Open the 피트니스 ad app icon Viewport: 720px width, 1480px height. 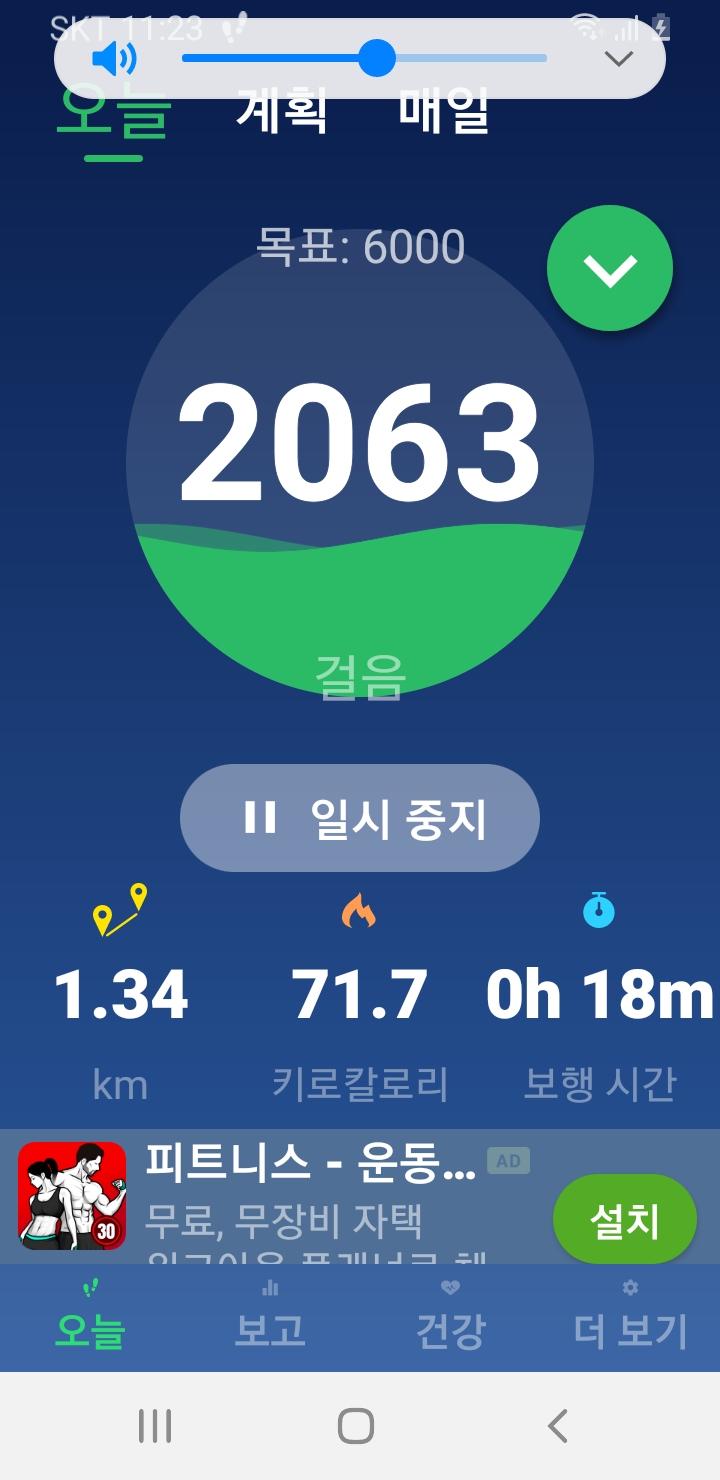pyautogui.click(x=72, y=1196)
